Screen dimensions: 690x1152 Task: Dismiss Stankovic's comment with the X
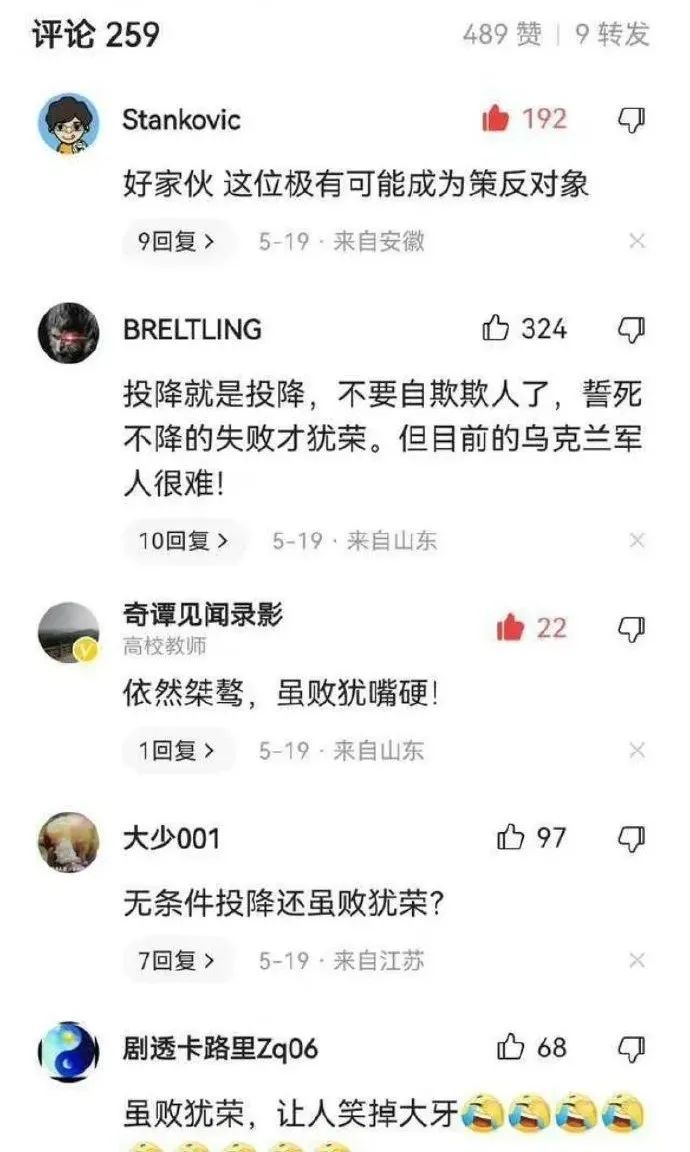(x=637, y=241)
